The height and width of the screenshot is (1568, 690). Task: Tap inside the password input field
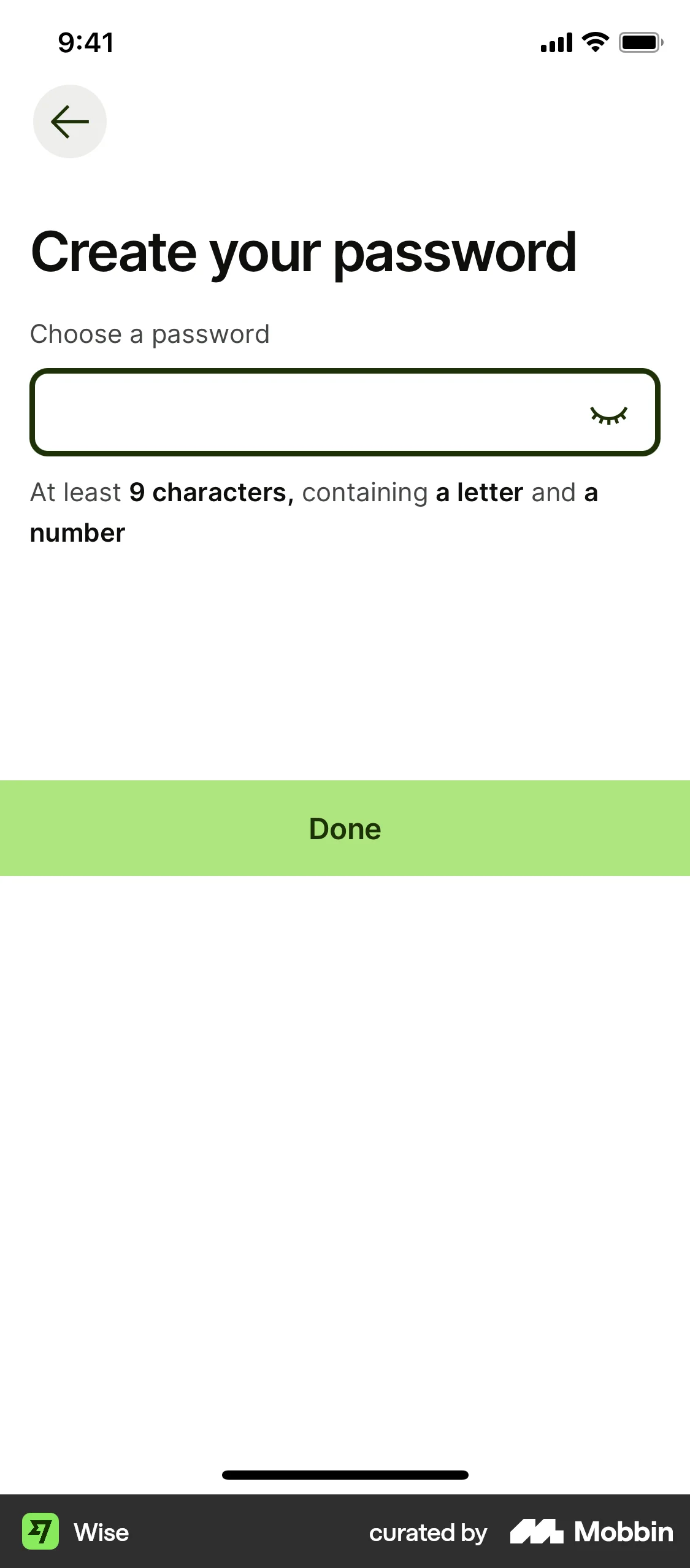tap(276, 412)
